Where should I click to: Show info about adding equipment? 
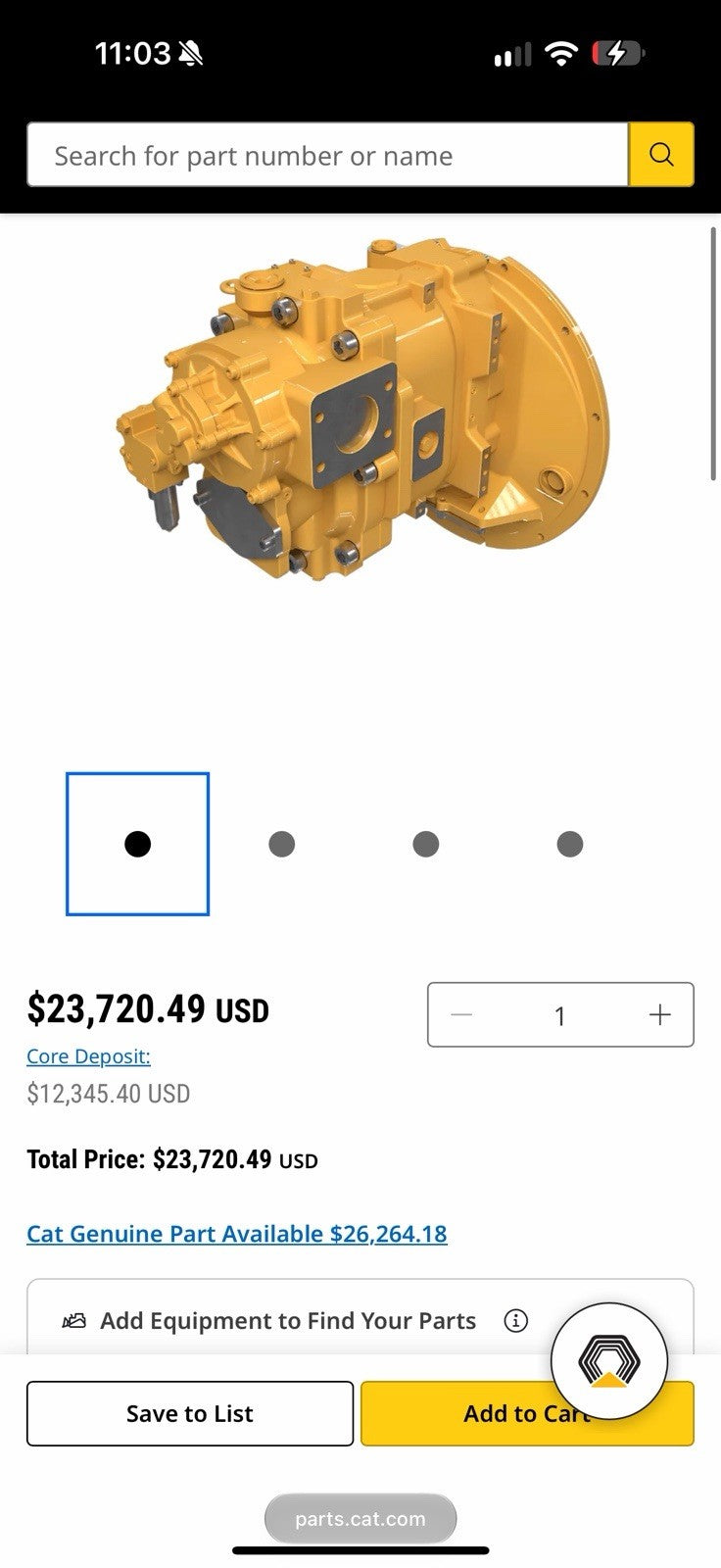[x=515, y=1321]
